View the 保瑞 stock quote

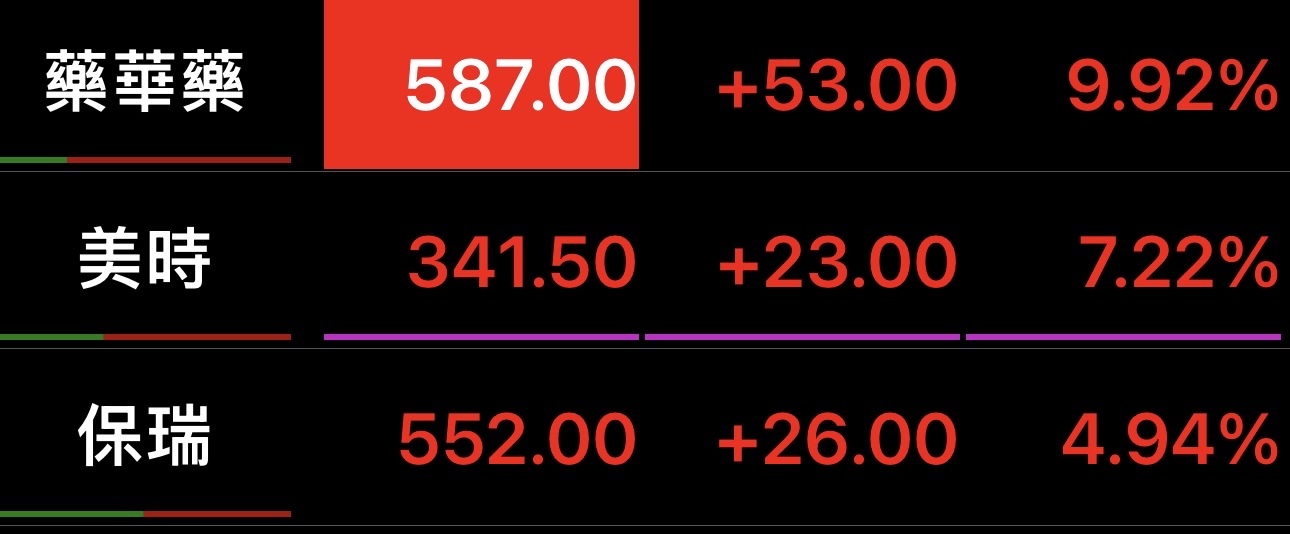tap(146, 438)
